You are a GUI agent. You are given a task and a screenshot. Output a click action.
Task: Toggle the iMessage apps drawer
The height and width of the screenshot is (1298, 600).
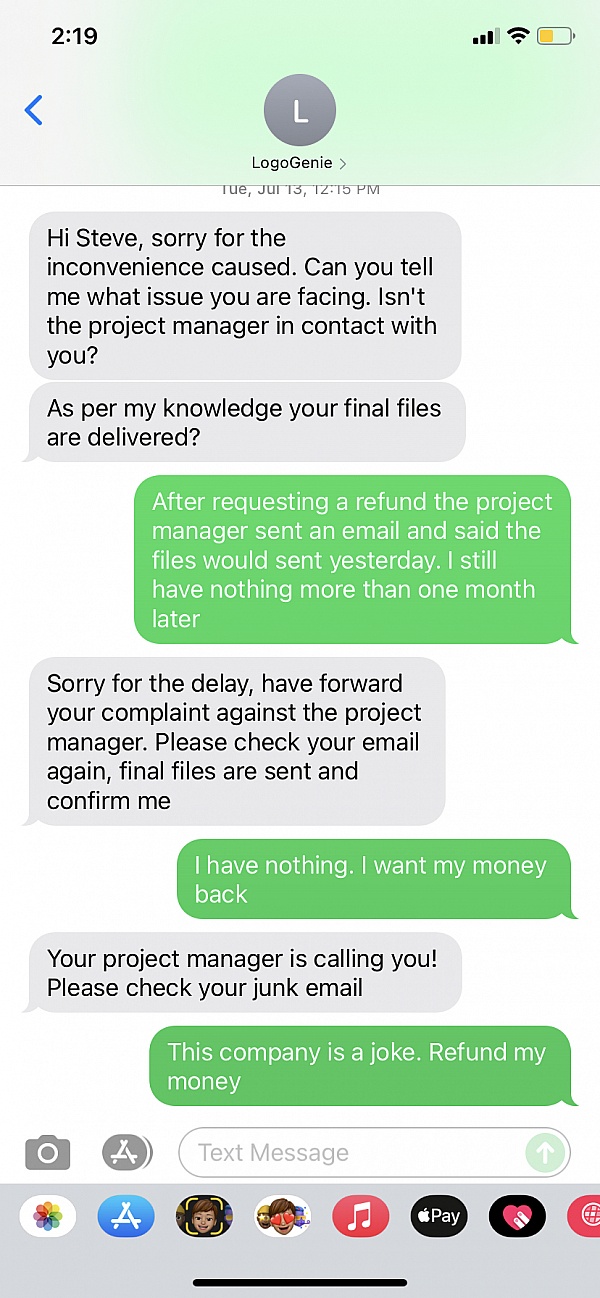(x=126, y=1153)
